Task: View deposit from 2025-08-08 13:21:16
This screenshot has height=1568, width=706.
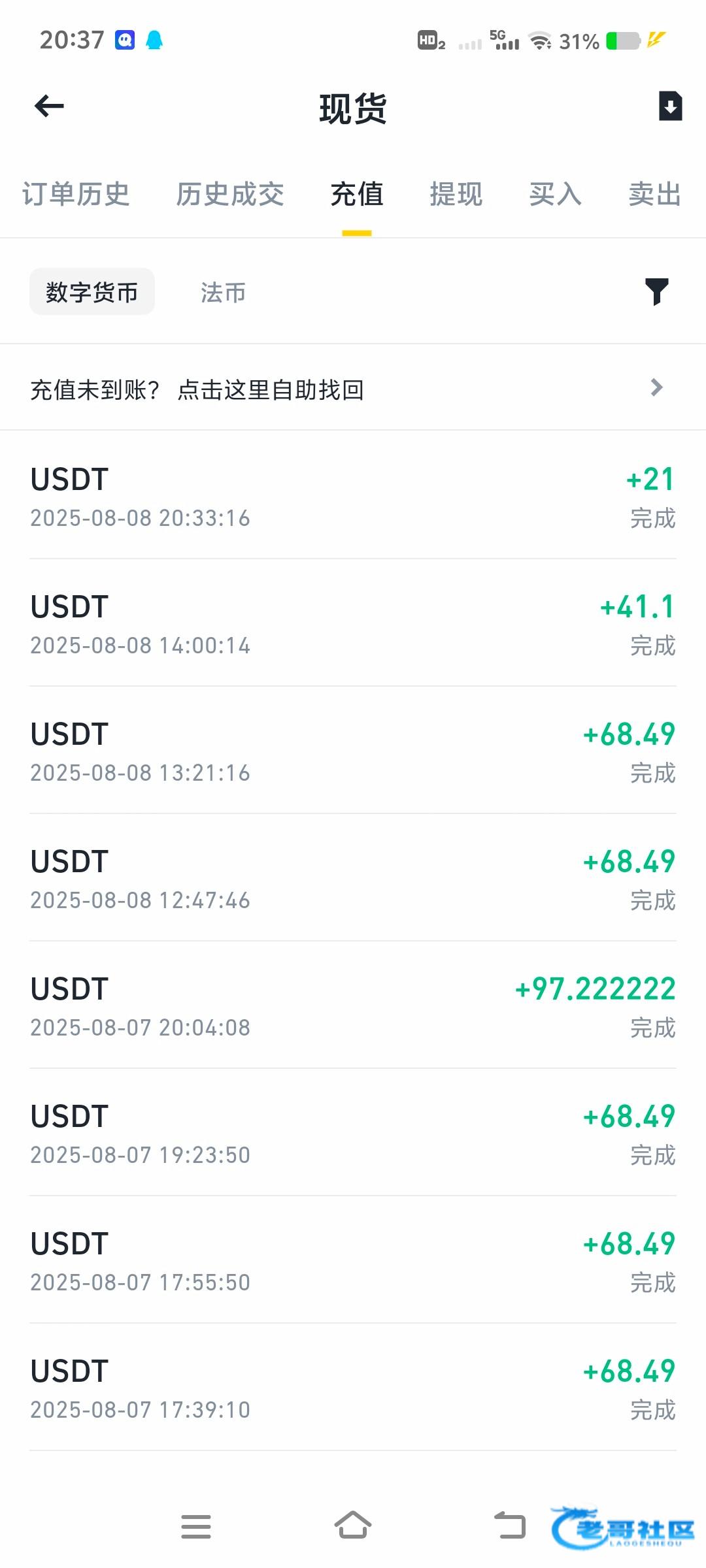Action: click(x=353, y=751)
